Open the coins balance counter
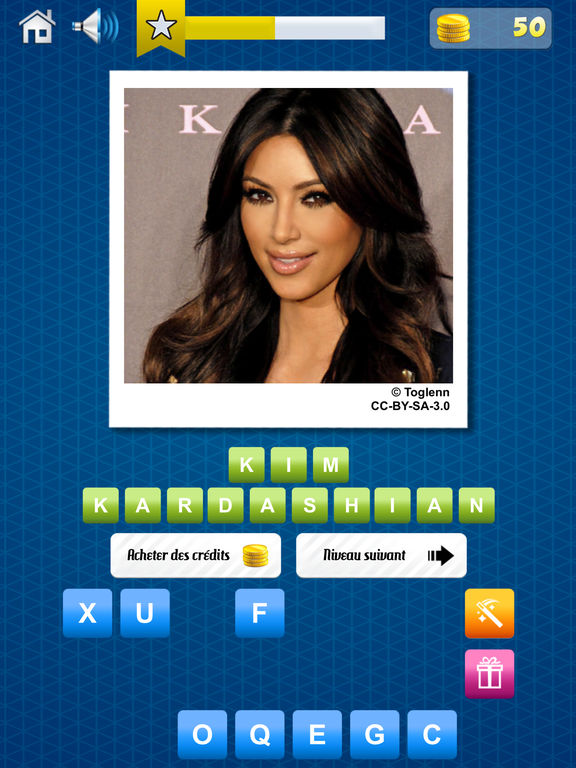 click(490, 28)
